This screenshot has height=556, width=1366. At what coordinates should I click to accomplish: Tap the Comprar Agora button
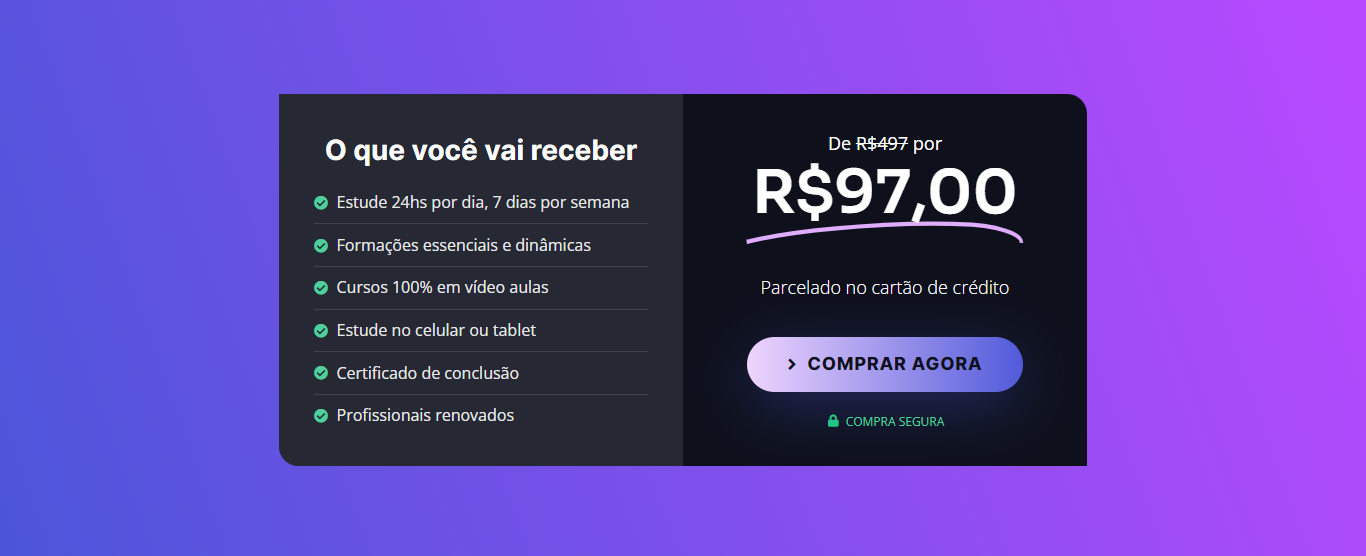(884, 364)
